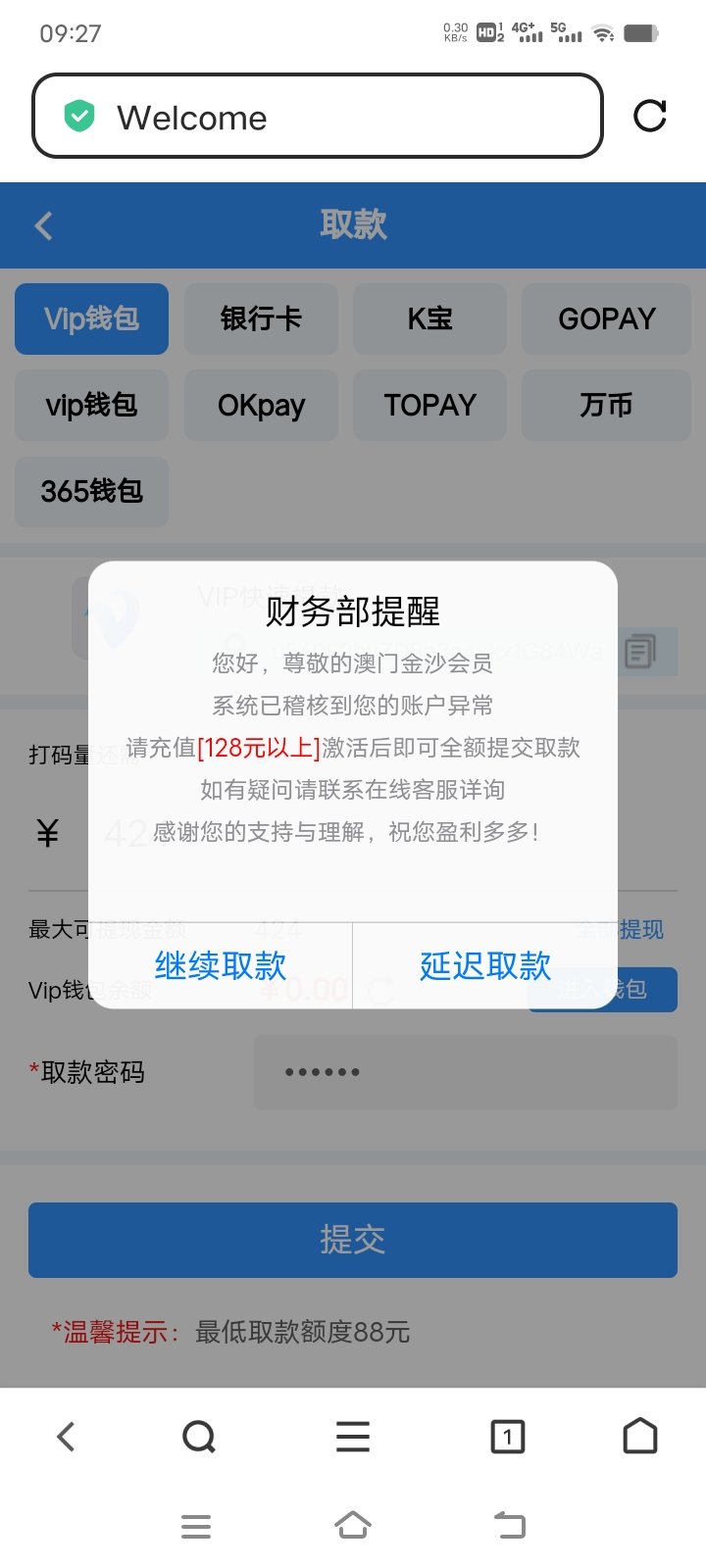Select the 银行卡 withdrawal method

[x=261, y=318]
